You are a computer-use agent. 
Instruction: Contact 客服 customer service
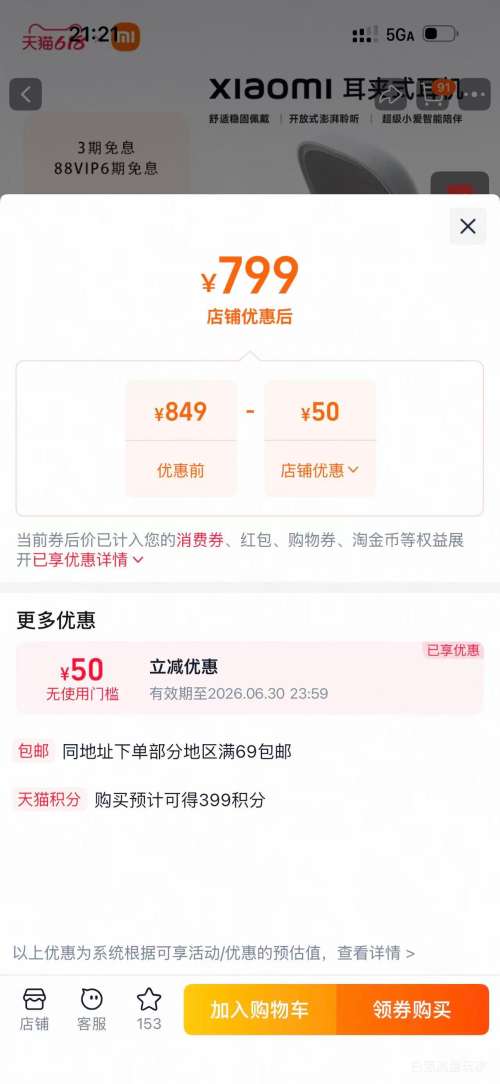(x=91, y=1009)
